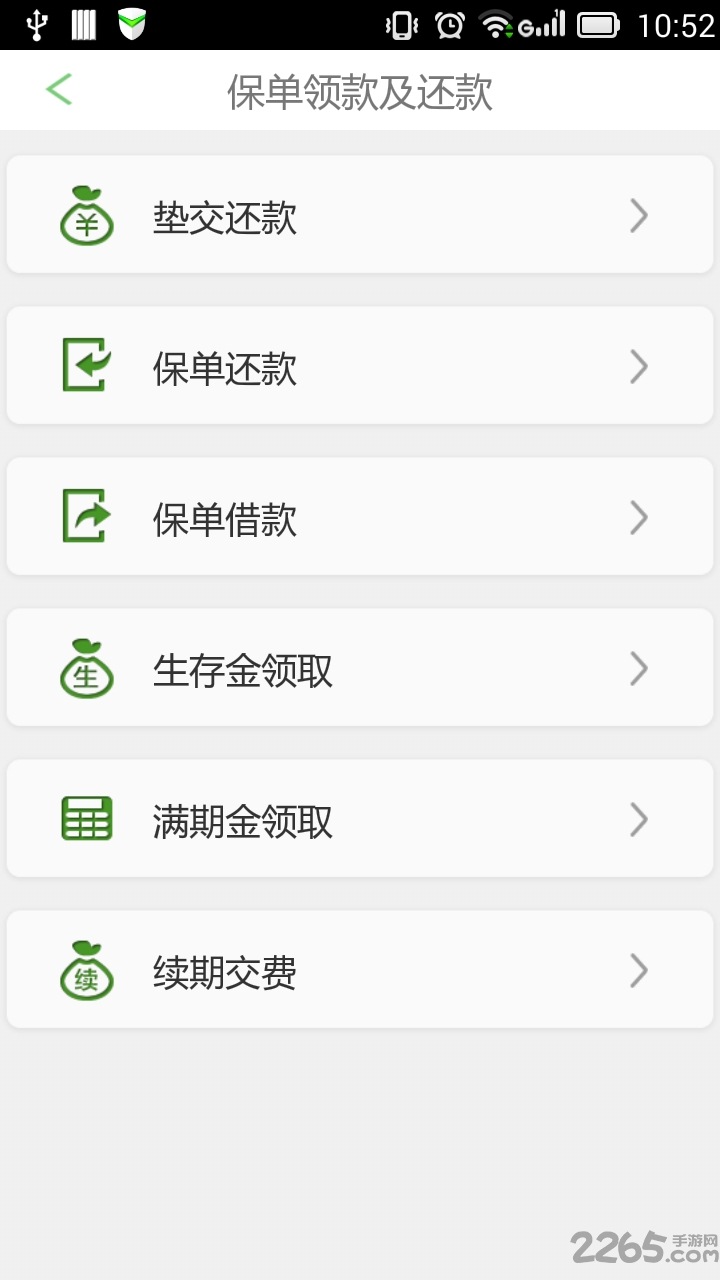Go back using the green arrow
The width and height of the screenshot is (720, 1280).
click(x=59, y=89)
